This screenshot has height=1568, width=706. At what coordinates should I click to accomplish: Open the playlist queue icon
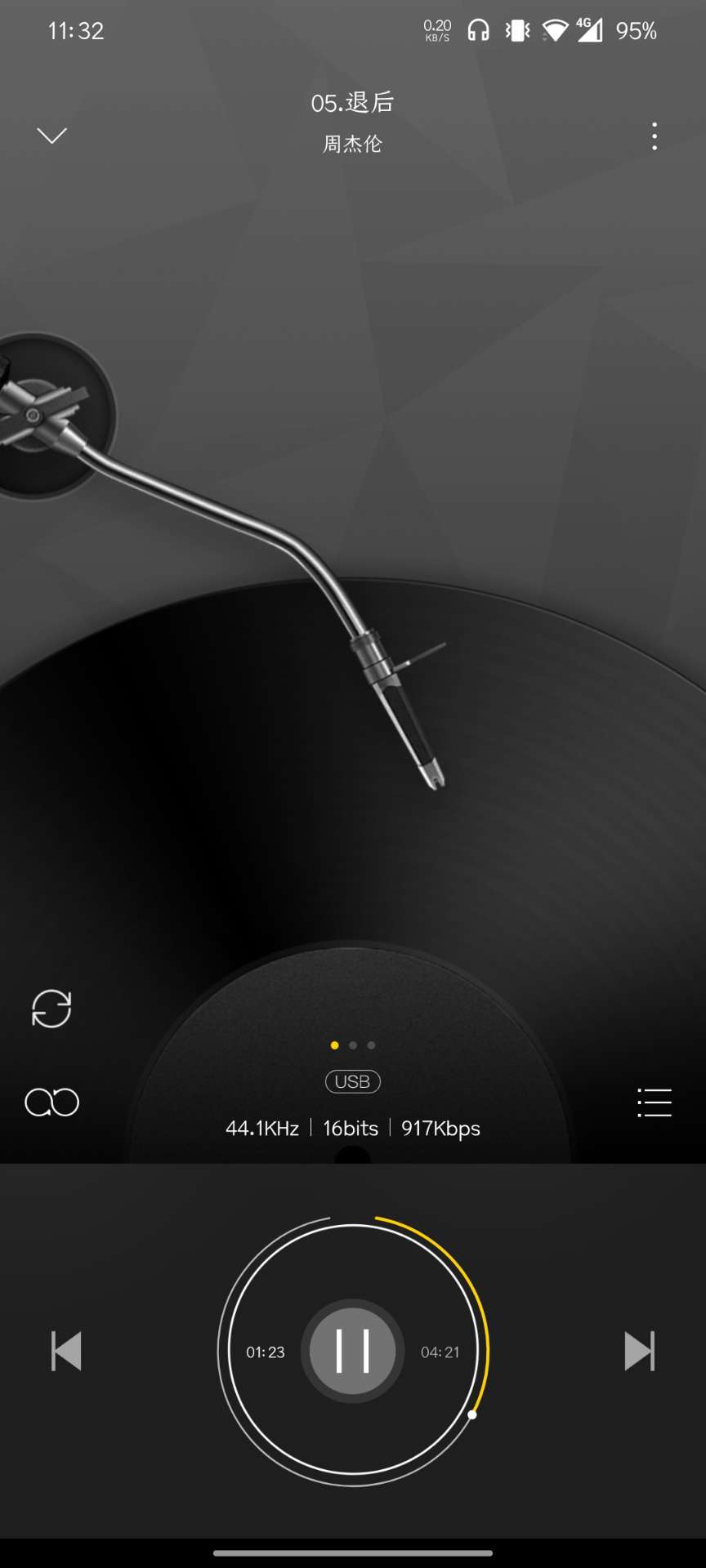655,1102
